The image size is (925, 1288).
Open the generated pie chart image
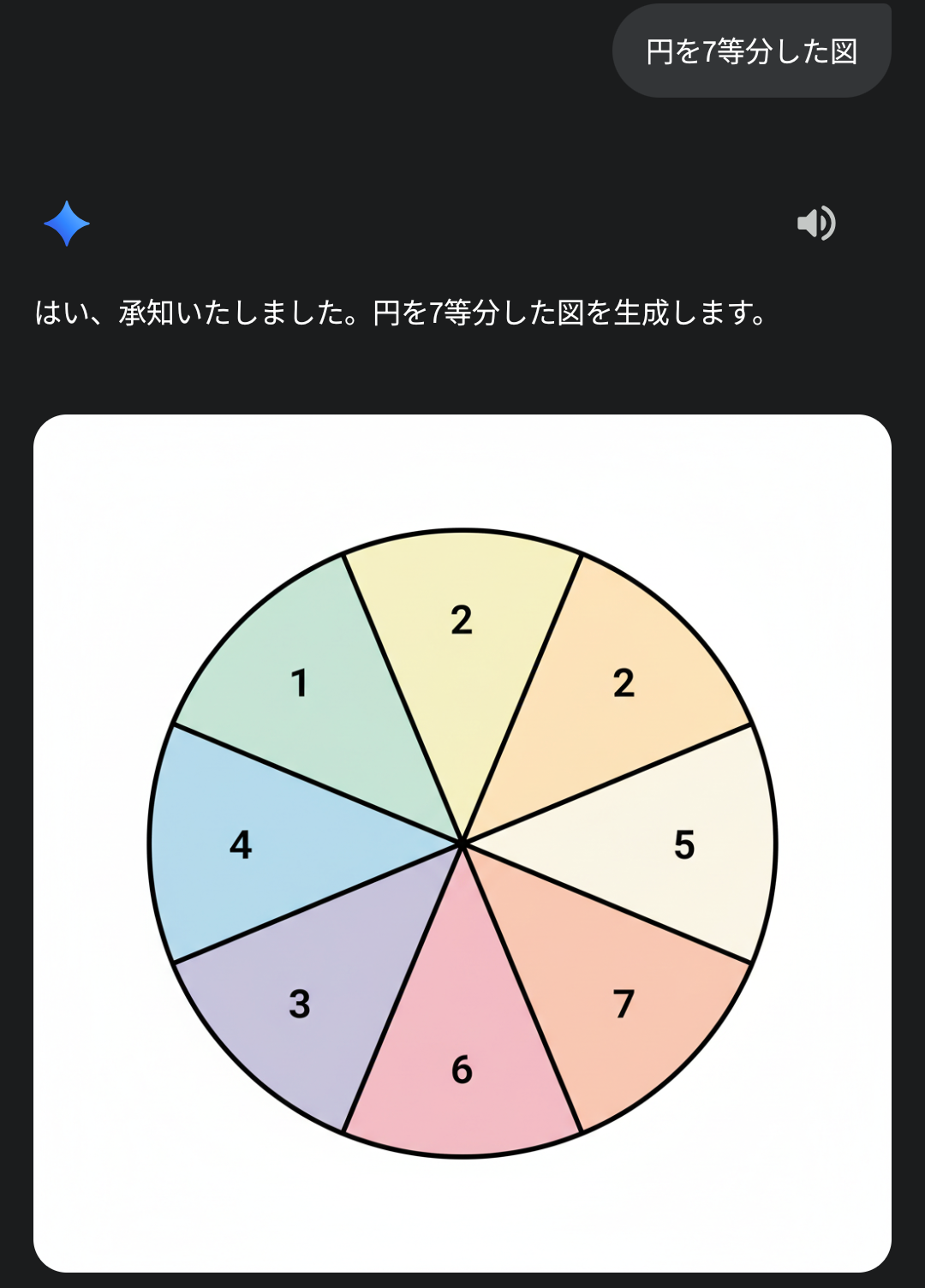tap(462, 843)
